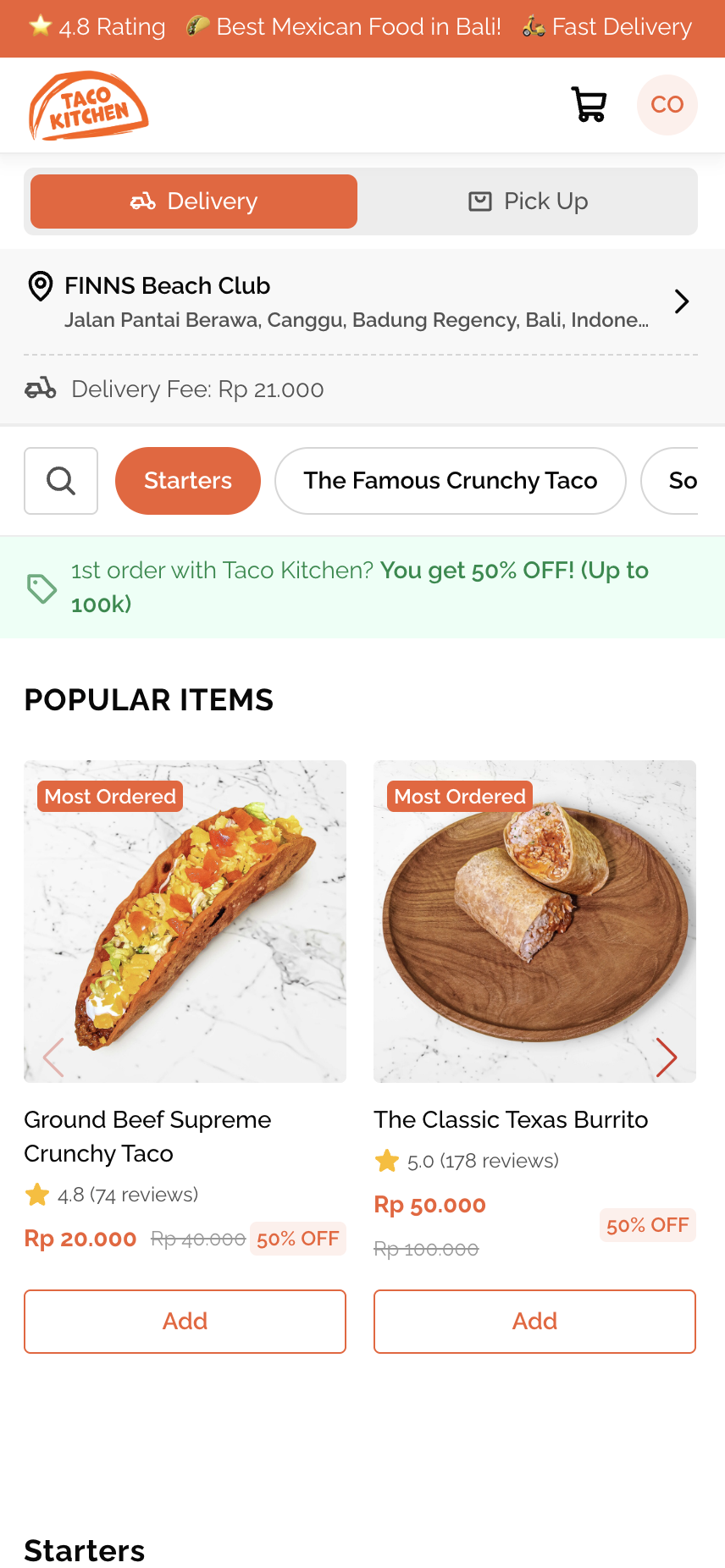Click the scooter icon next to Delivery Fee
Screen dimensions: 725x1568
[x=39, y=389]
